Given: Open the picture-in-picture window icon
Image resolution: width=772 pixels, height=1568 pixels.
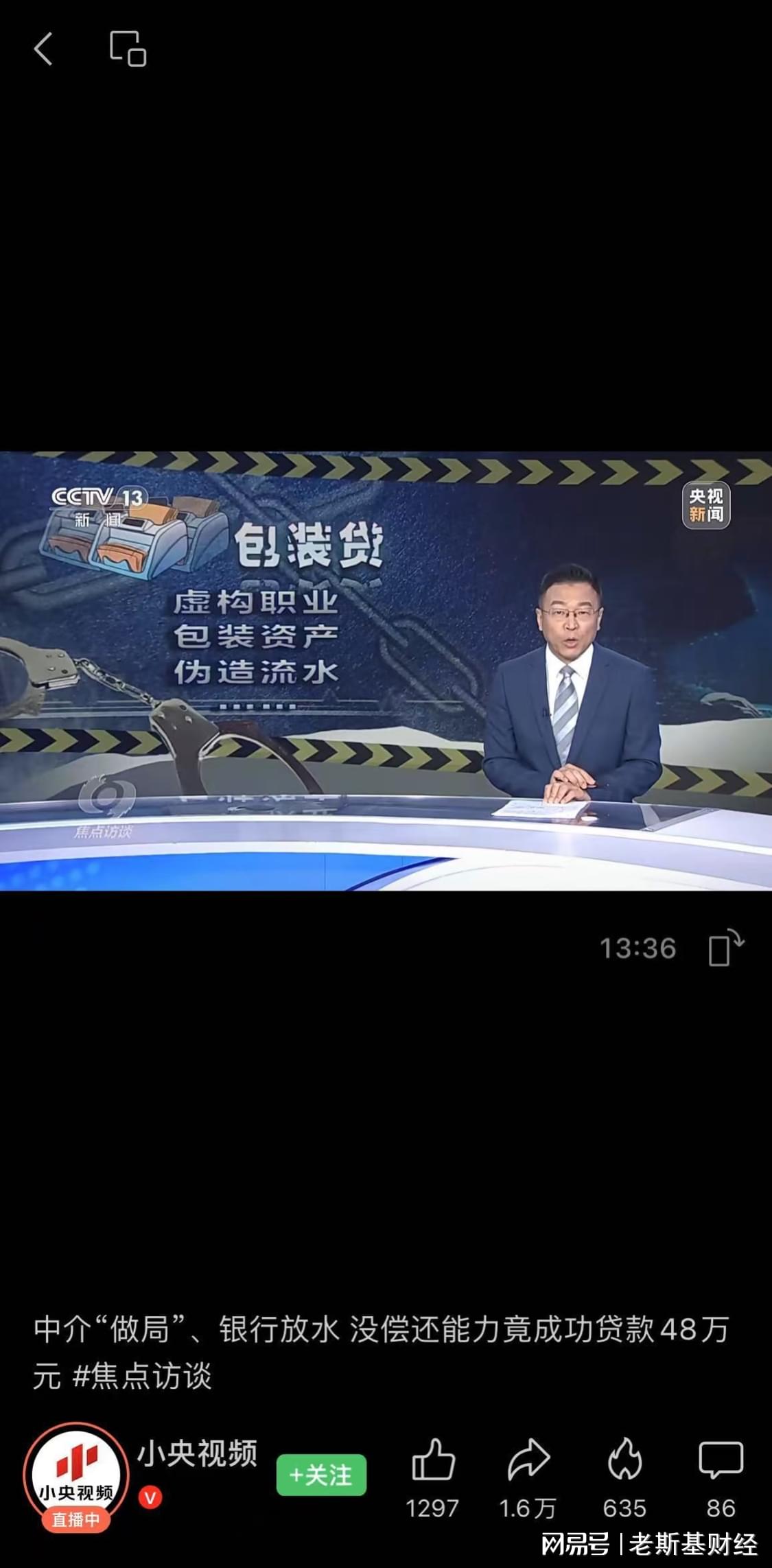Looking at the screenshot, I should pos(128,49).
